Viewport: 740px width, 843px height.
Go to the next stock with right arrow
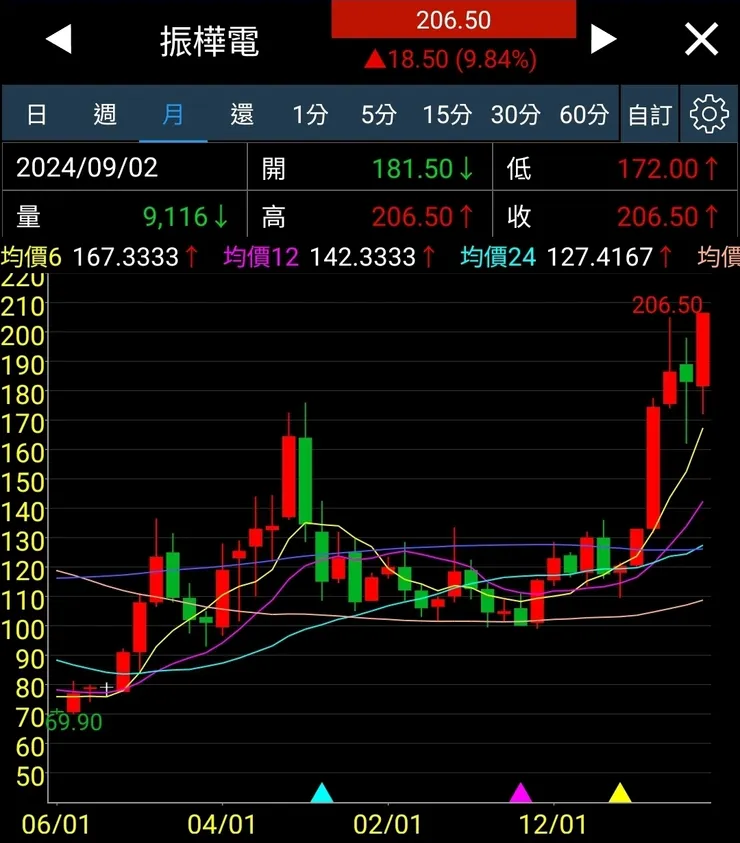click(603, 40)
